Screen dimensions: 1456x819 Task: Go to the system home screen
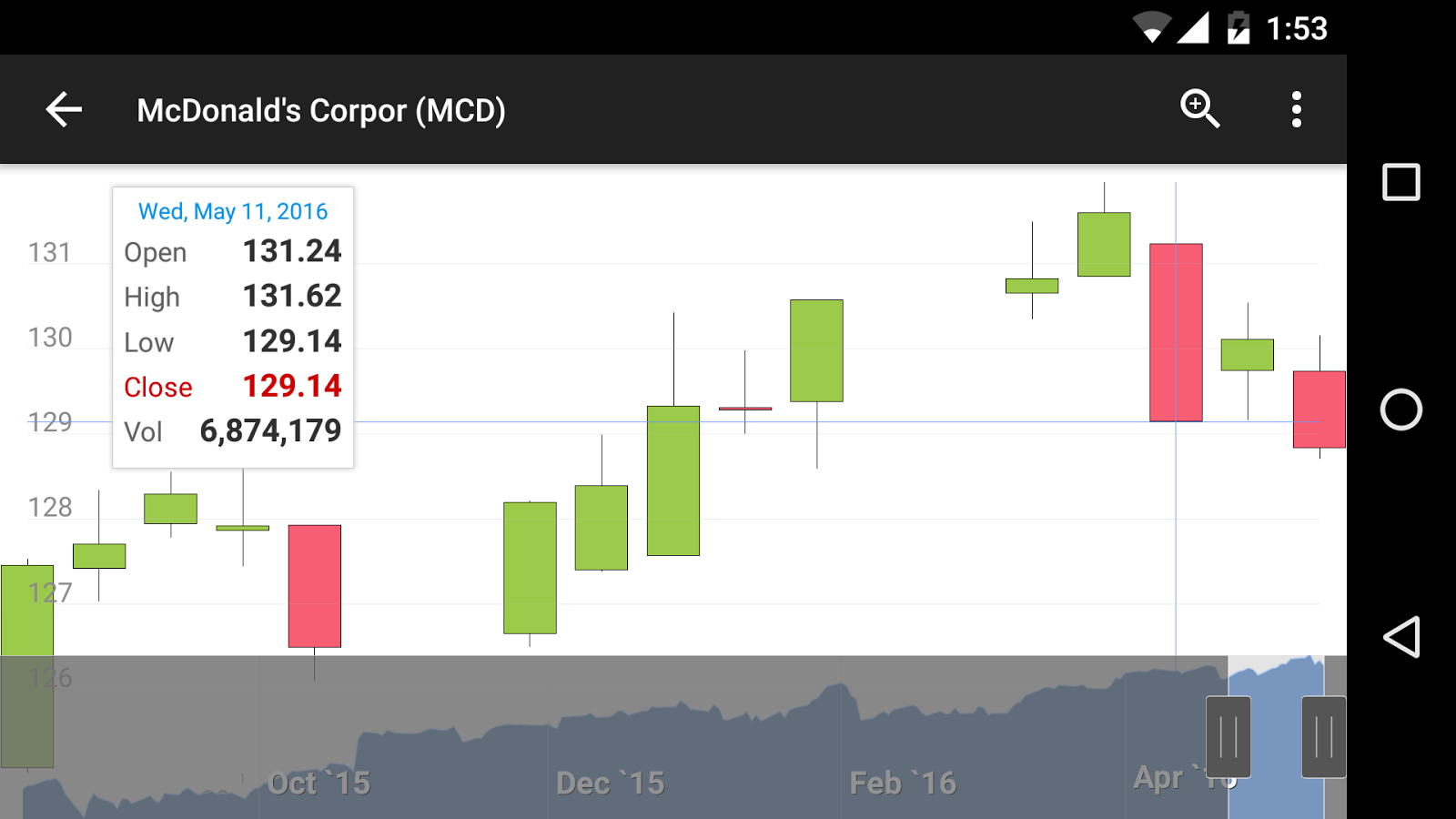[x=1400, y=409]
